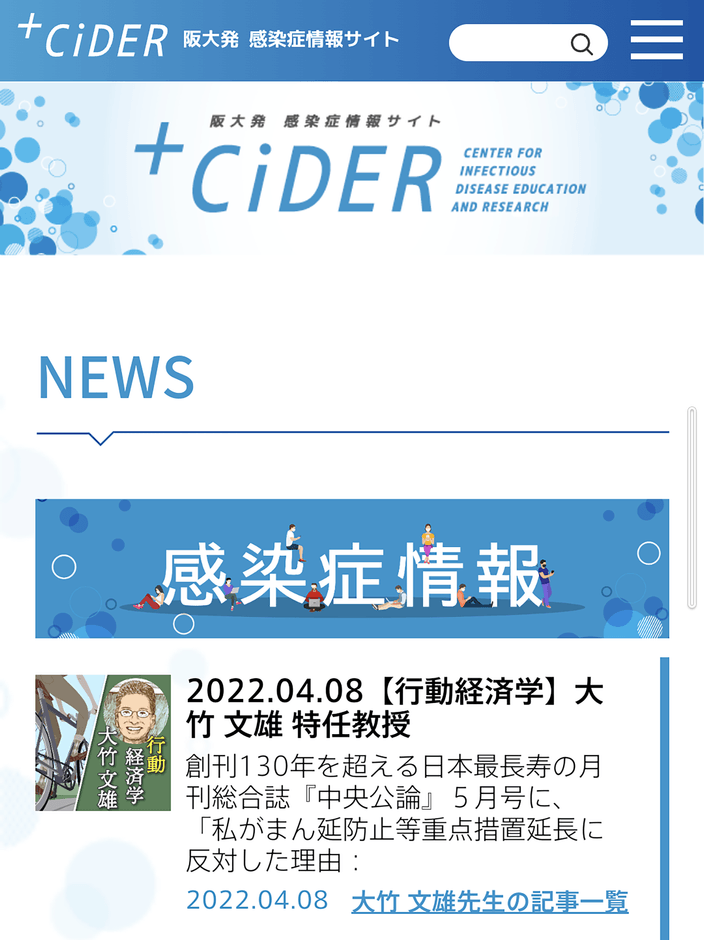Go to the CiDER home via header logo
The image size is (704, 940).
pos(93,38)
